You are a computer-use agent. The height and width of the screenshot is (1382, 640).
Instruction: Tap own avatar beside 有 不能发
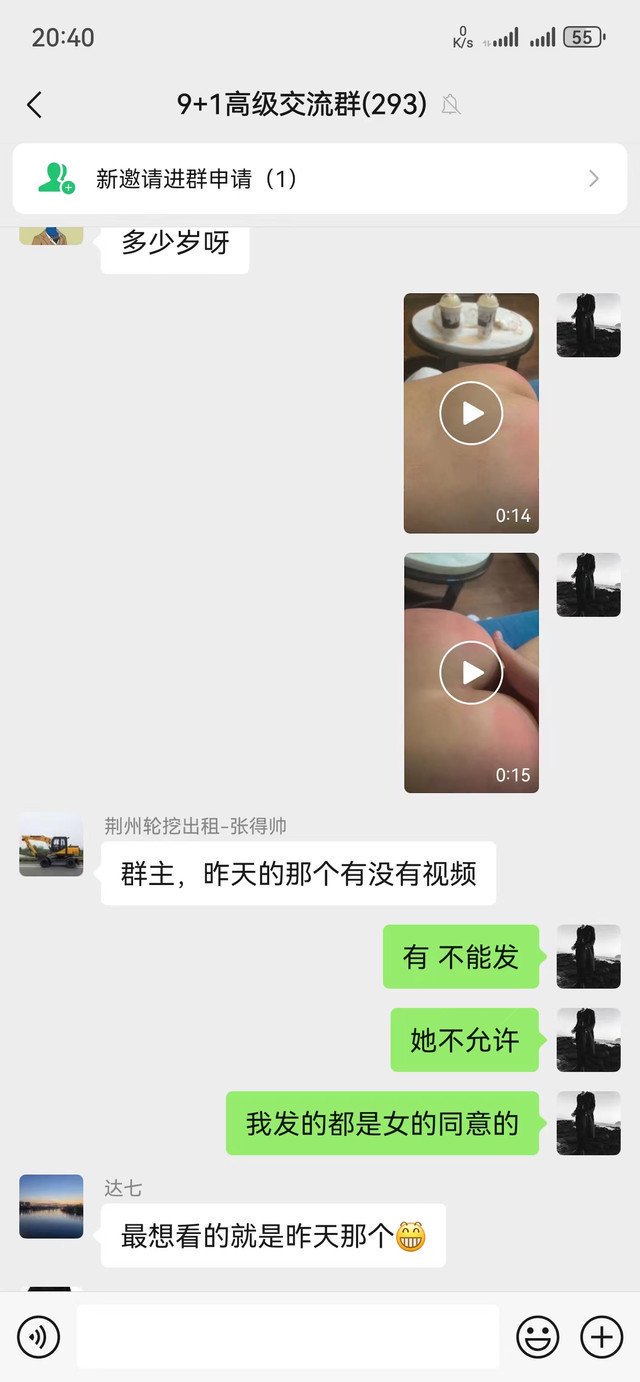(x=588, y=956)
